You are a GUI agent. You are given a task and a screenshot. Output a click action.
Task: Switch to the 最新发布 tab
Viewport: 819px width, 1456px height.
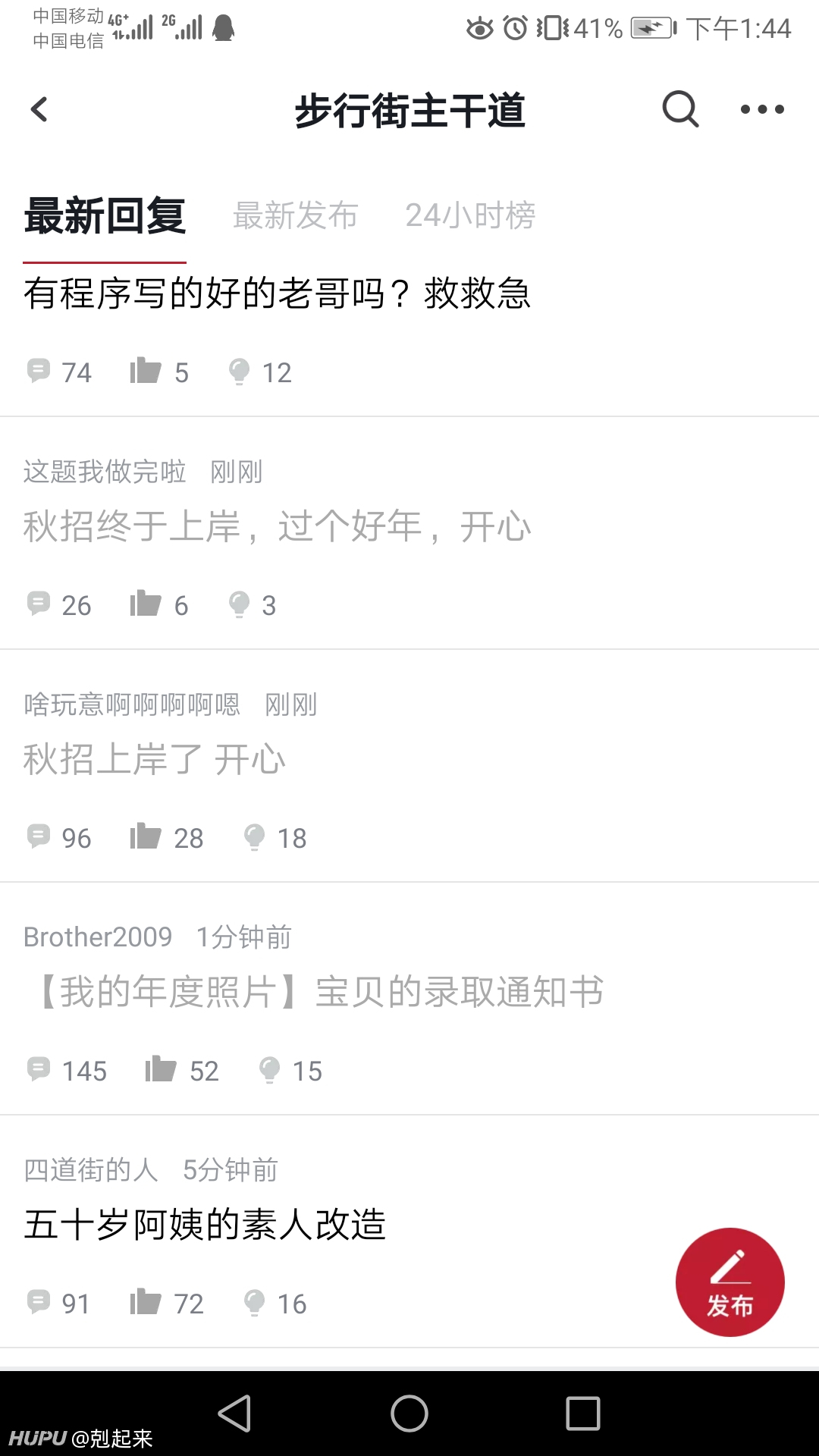(x=295, y=215)
